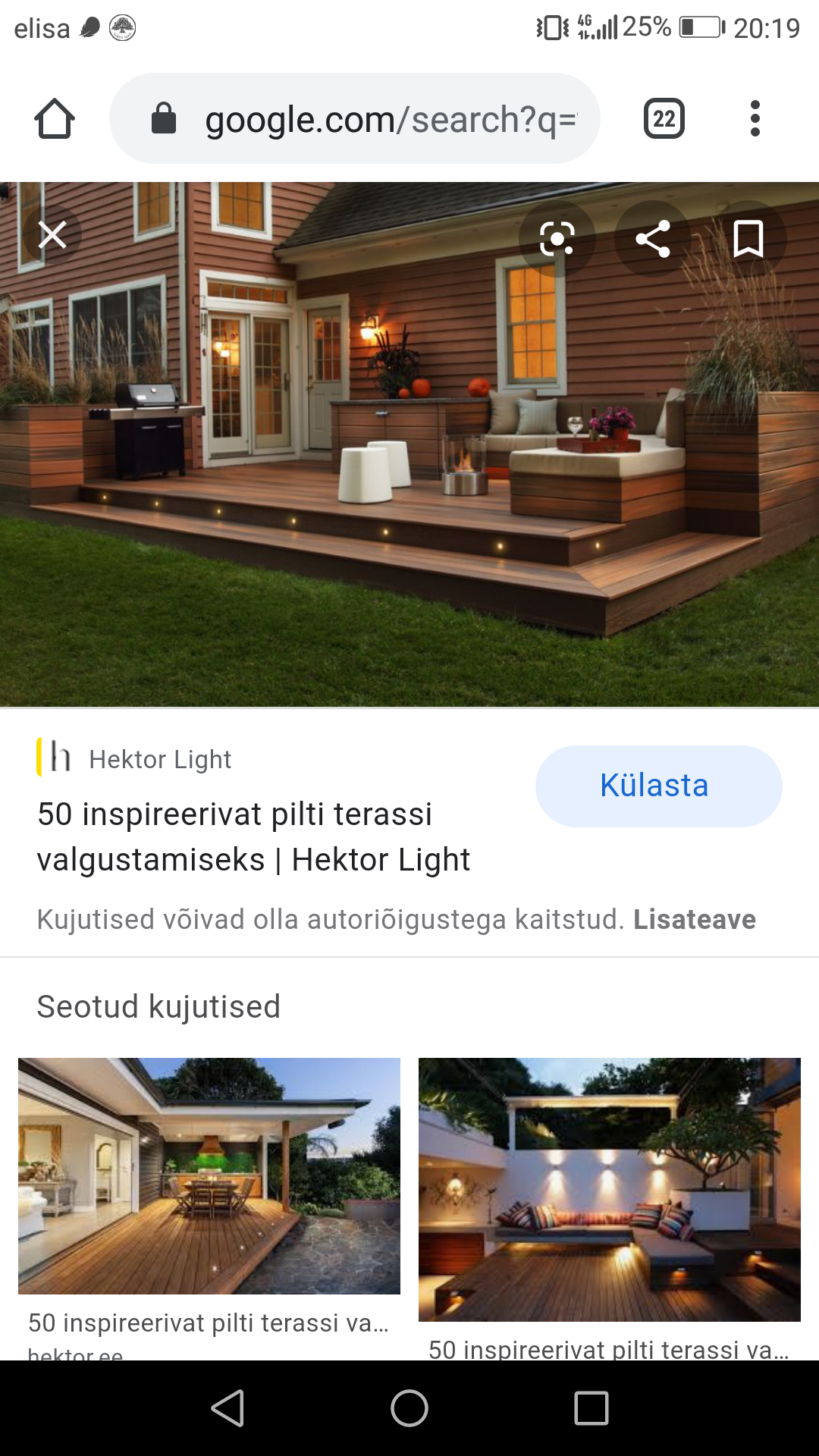Go back with the system back button

(227, 1408)
